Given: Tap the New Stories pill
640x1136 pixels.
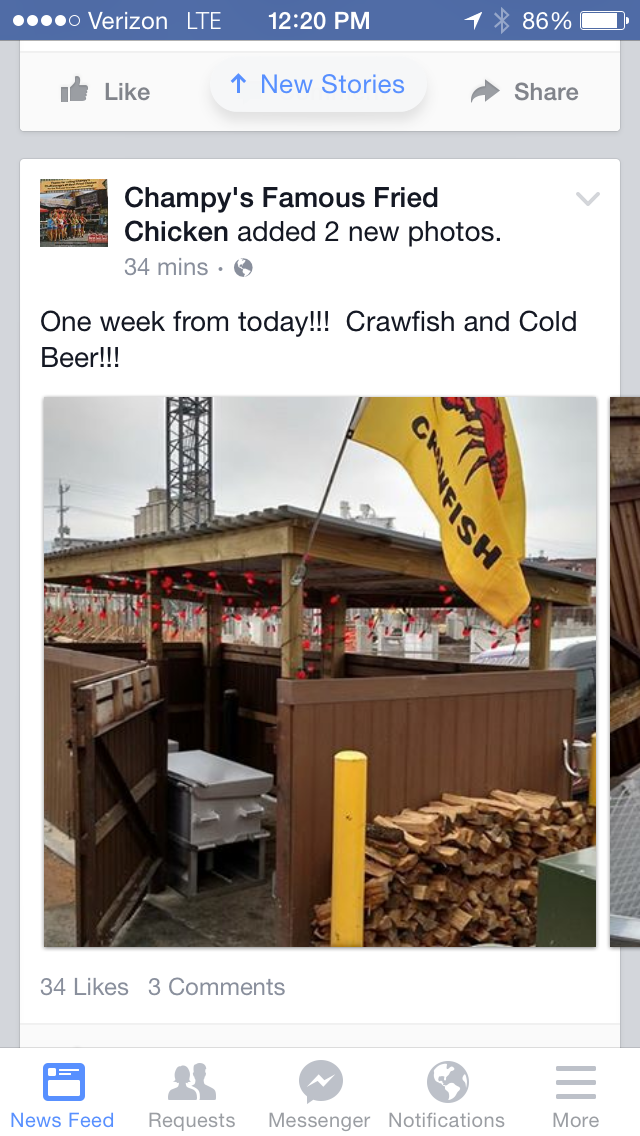Looking at the screenshot, I should pyautogui.click(x=318, y=85).
